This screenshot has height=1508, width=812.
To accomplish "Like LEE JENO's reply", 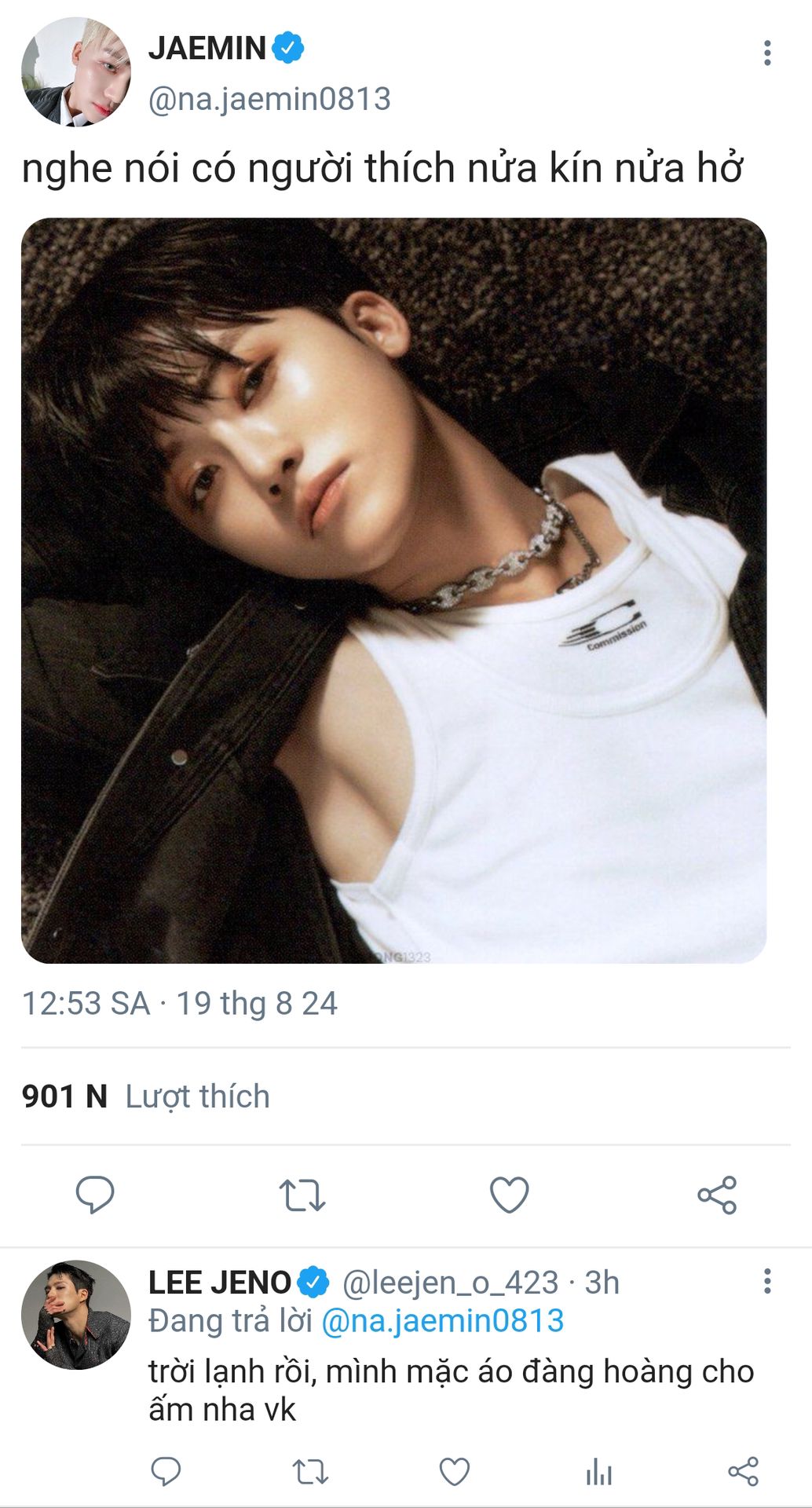I will tap(455, 1471).
